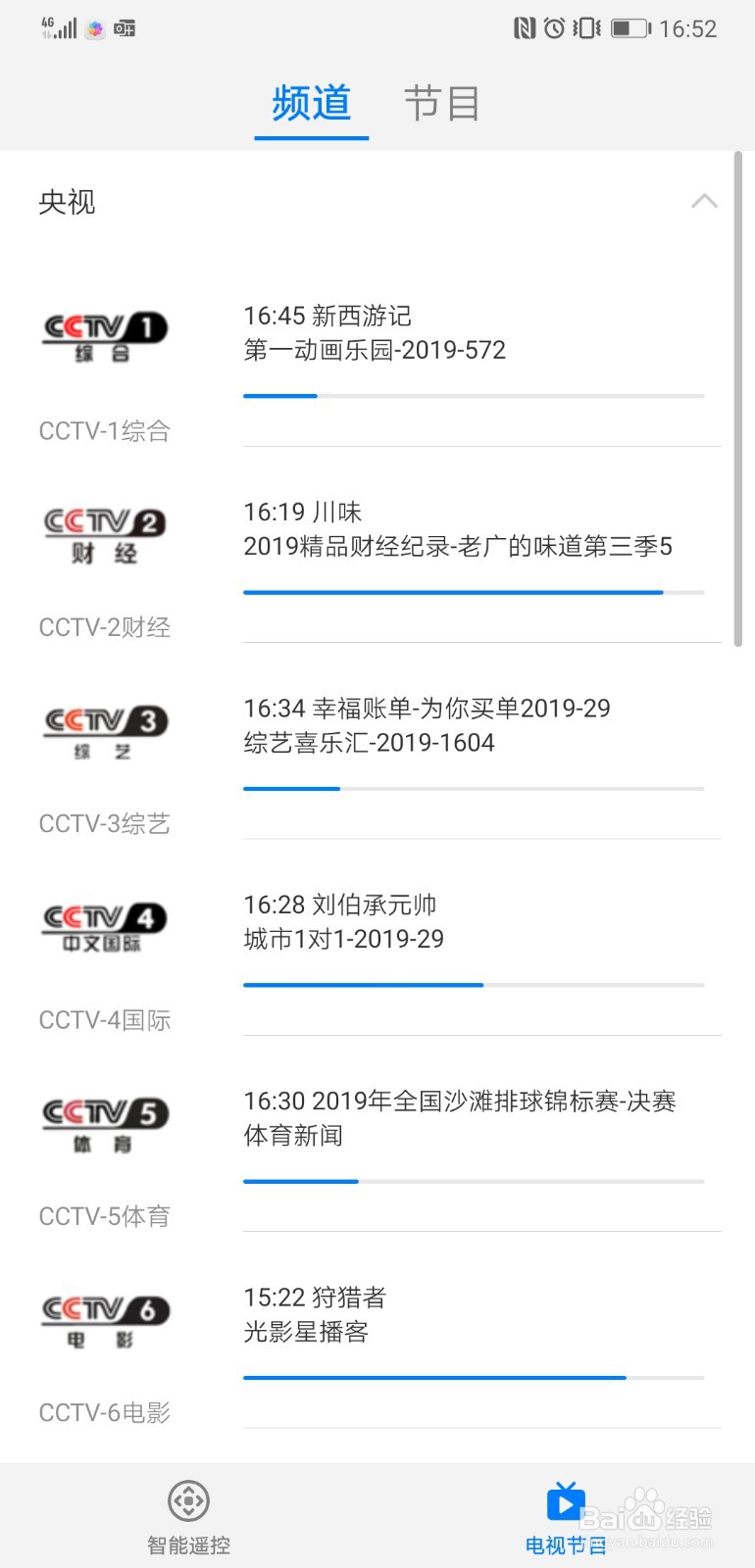Tap 电视节目 in bottom navigation
Viewport: 755px width, 1568px height.
566,1516
